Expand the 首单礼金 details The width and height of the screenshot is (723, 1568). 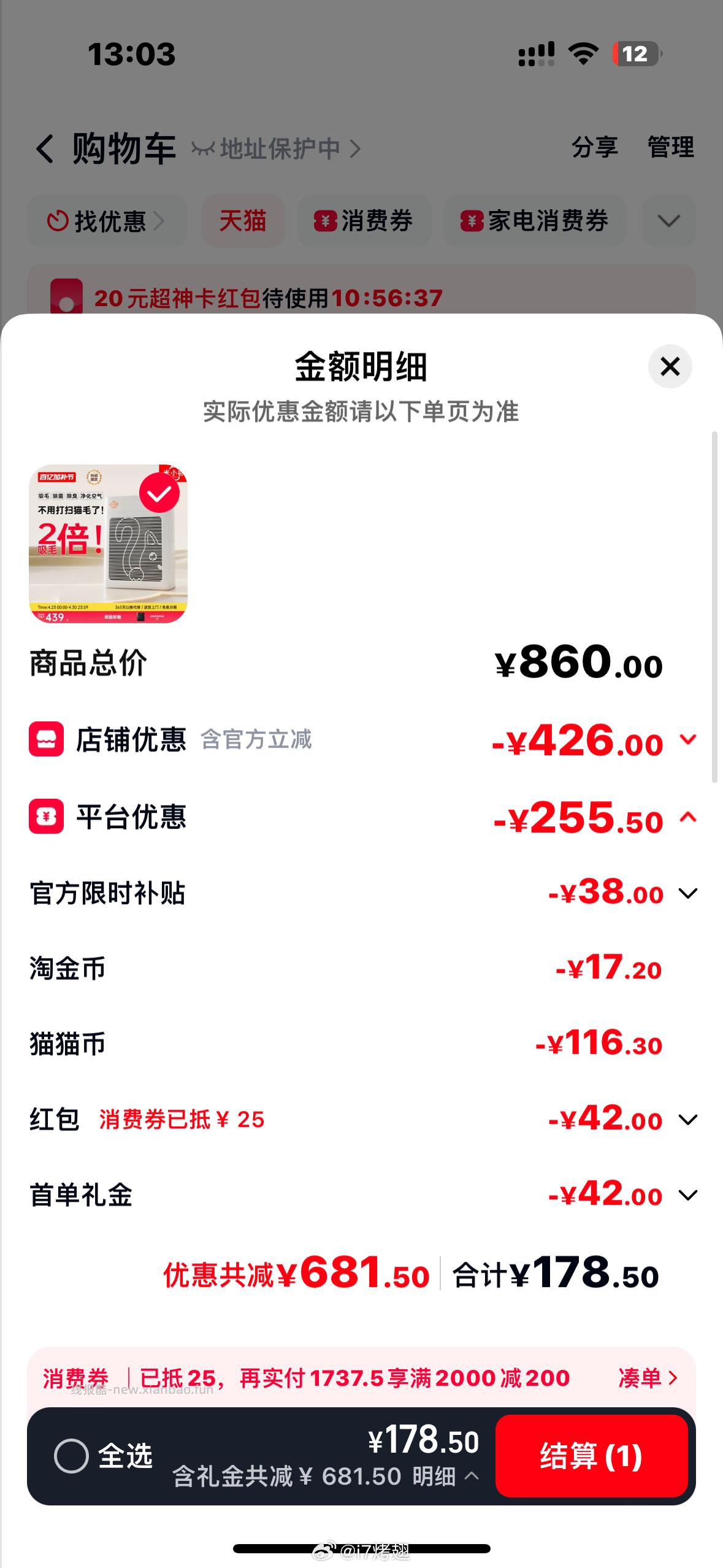[x=688, y=1194]
